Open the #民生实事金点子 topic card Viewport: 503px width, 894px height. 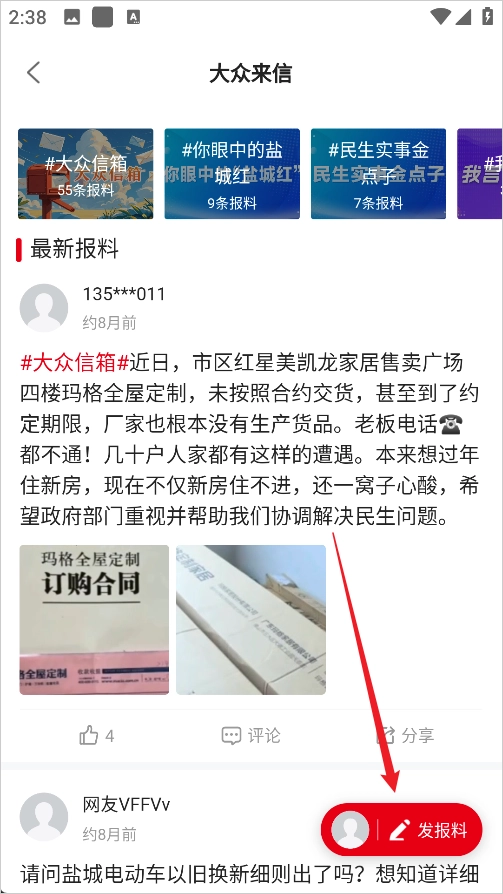pos(378,174)
